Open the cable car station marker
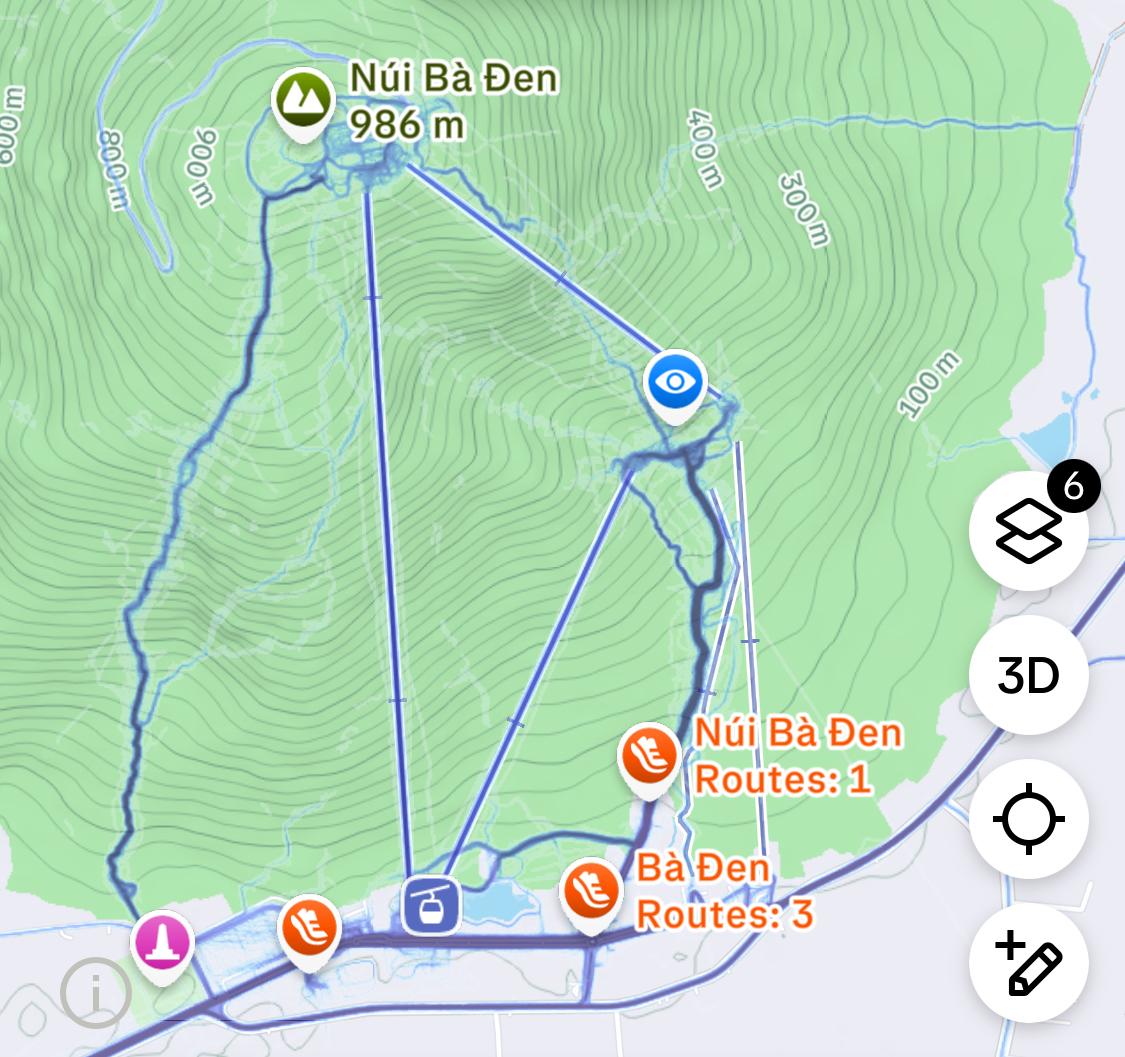The width and height of the screenshot is (1125, 1057). [x=432, y=904]
